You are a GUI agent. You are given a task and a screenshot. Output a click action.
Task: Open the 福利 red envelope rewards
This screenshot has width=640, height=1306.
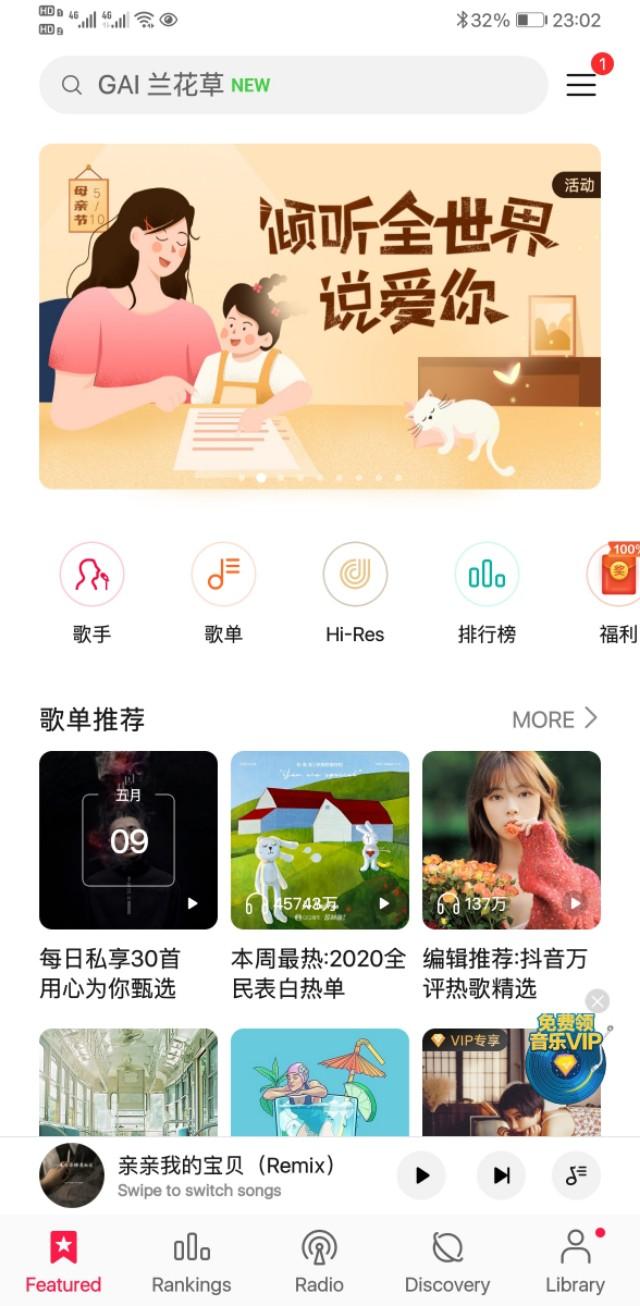615,575
